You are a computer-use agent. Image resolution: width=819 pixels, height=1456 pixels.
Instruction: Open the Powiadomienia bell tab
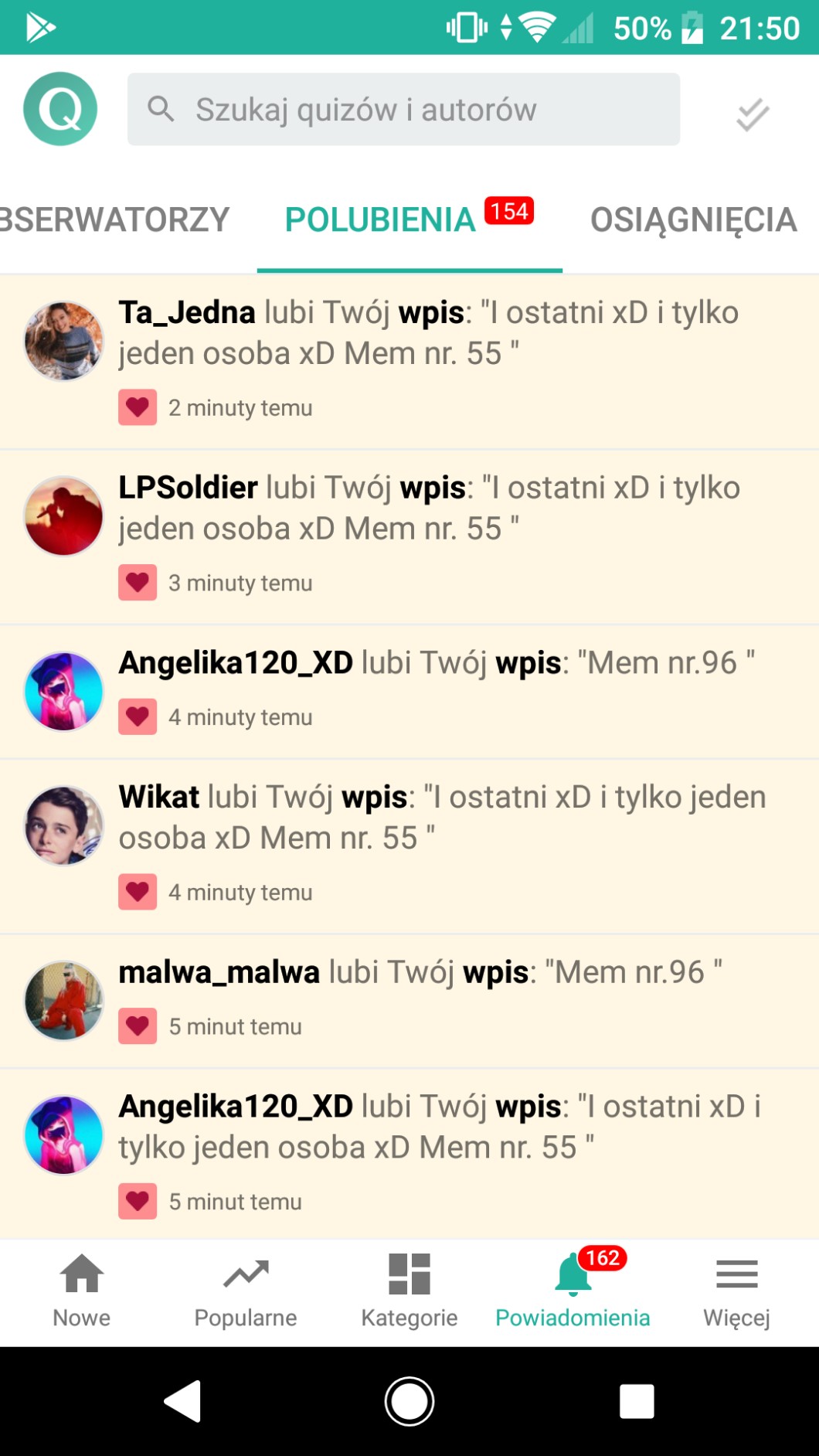click(573, 1291)
